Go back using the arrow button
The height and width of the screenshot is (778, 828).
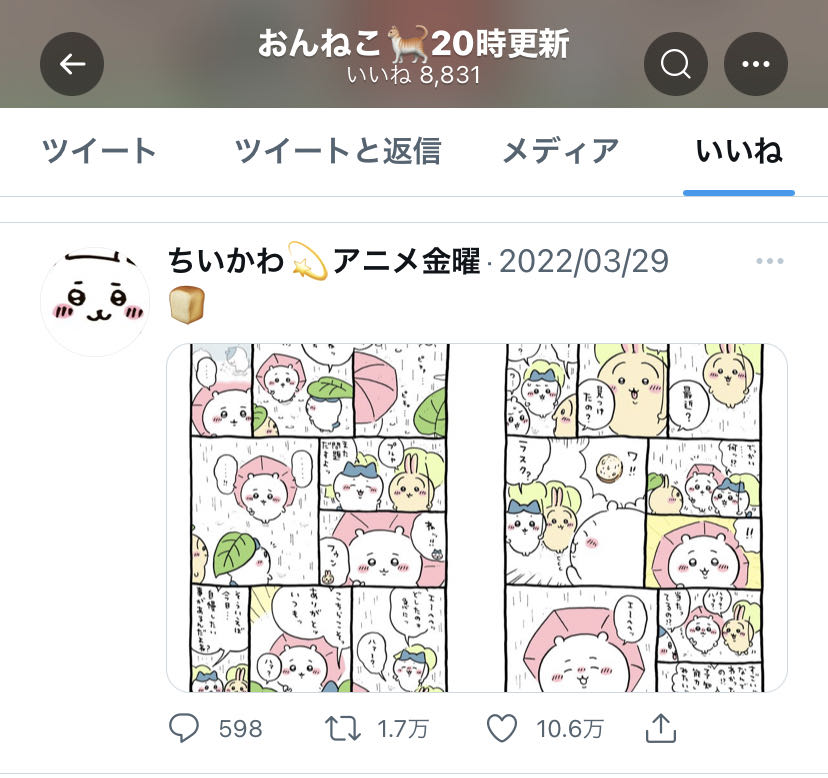pyautogui.click(x=72, y=64)
